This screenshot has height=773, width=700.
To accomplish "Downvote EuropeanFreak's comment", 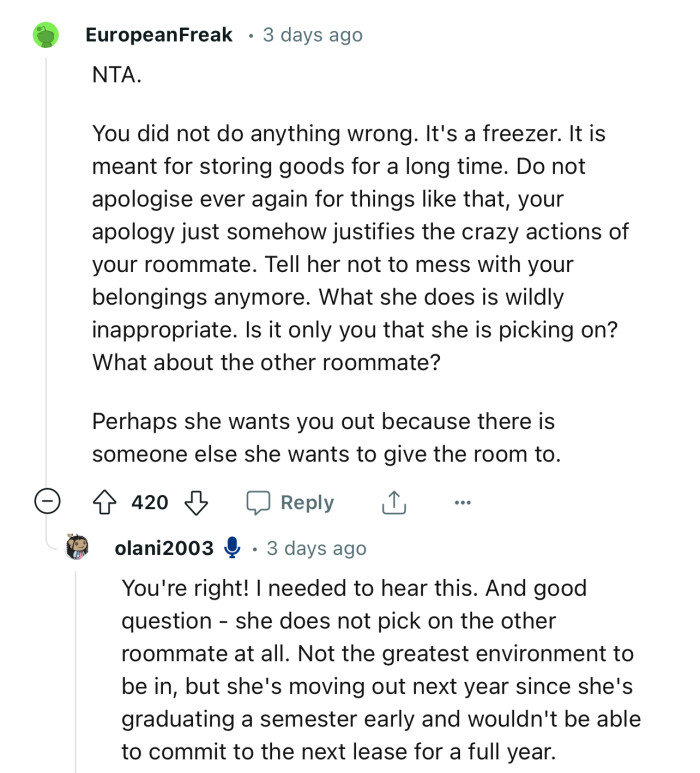I will click(196, 503).
